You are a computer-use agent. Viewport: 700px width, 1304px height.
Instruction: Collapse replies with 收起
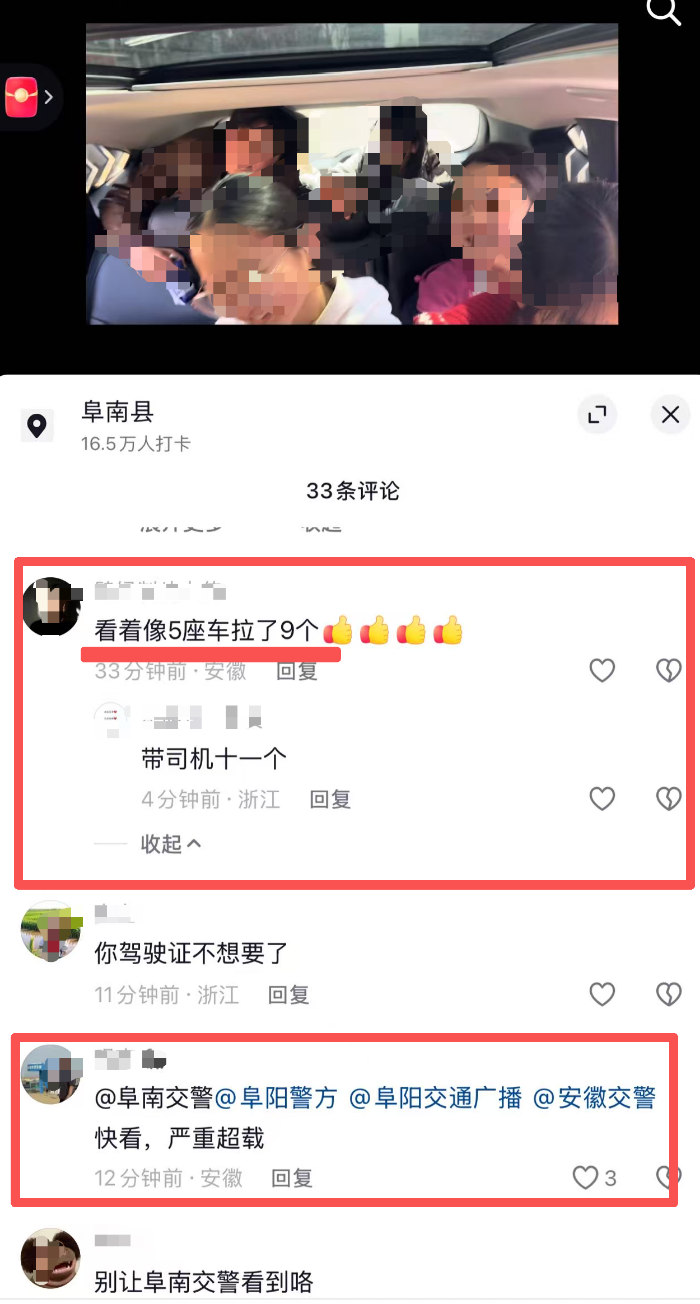tap(171, 844)
